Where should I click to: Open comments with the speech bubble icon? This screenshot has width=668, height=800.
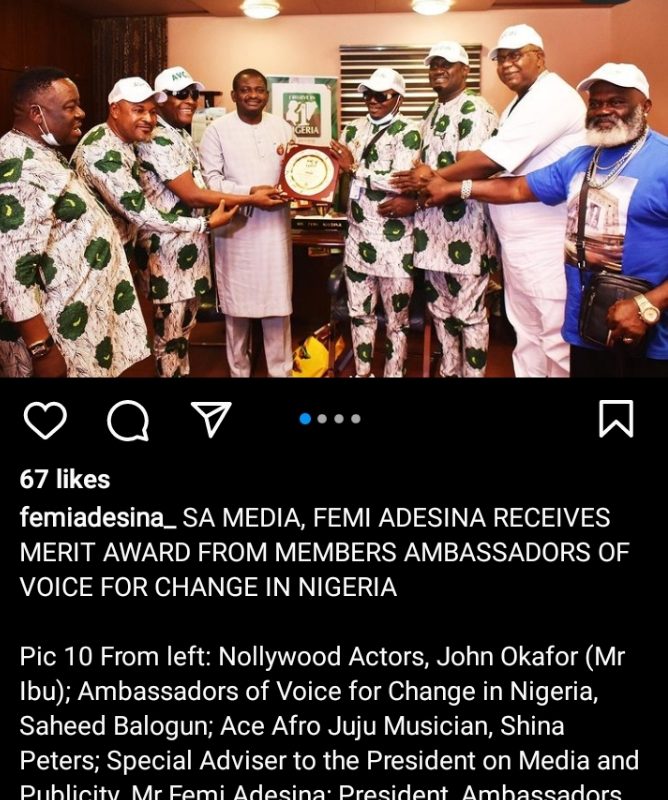(x=128, y=421)
